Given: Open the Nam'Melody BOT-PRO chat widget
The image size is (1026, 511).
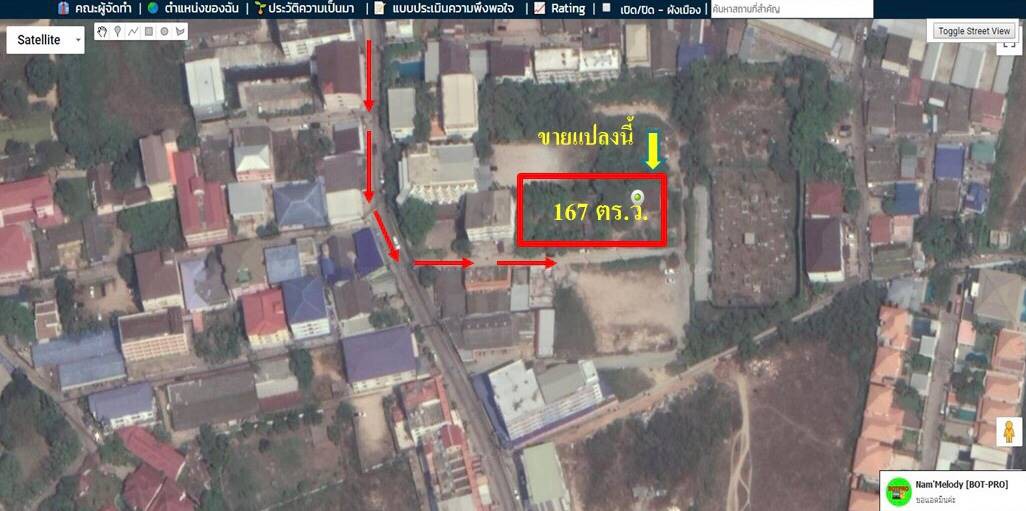Looking at the screenshot, I should (x=951, y=490).
